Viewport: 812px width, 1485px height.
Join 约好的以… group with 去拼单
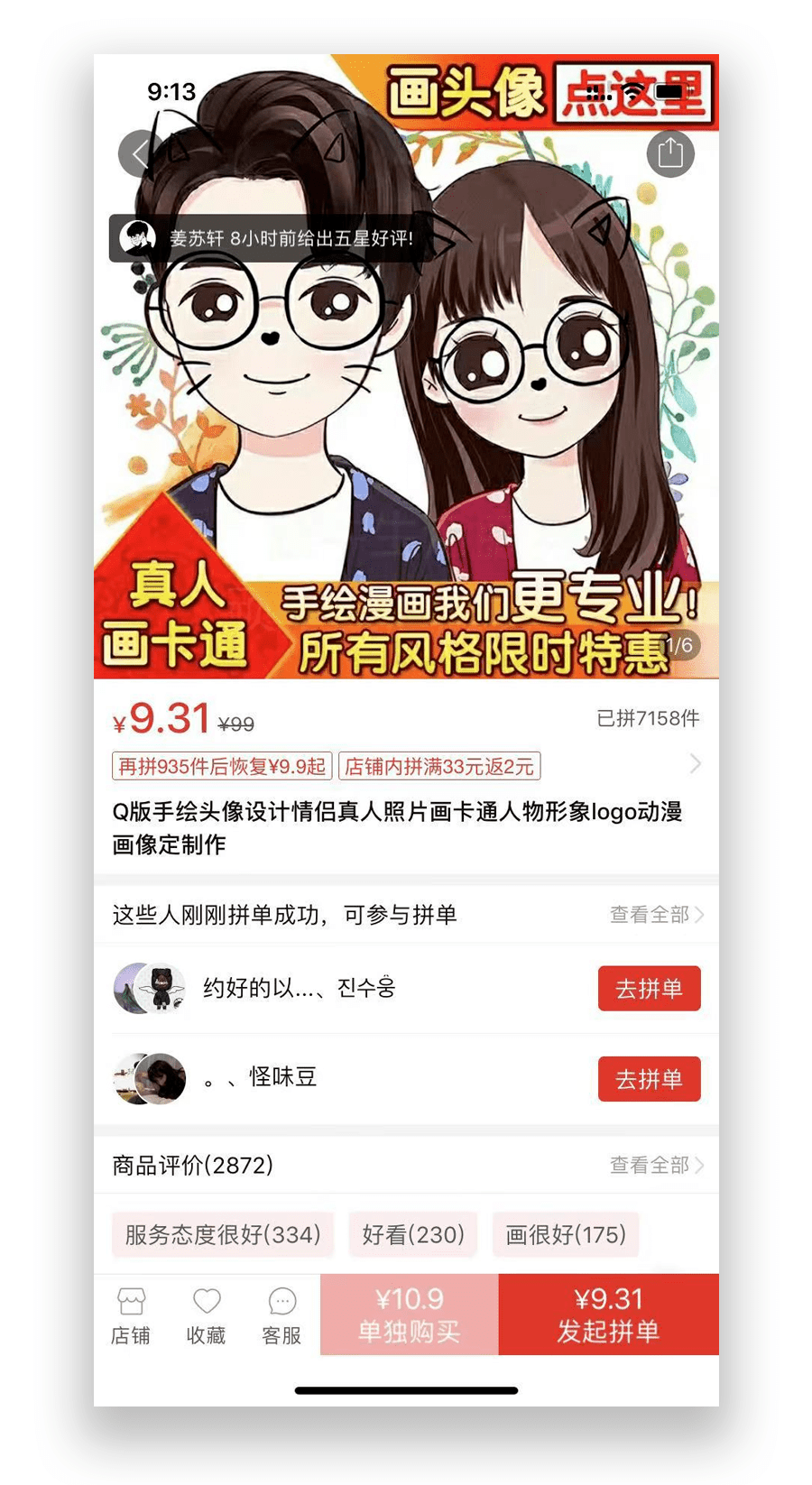[649, 988]
